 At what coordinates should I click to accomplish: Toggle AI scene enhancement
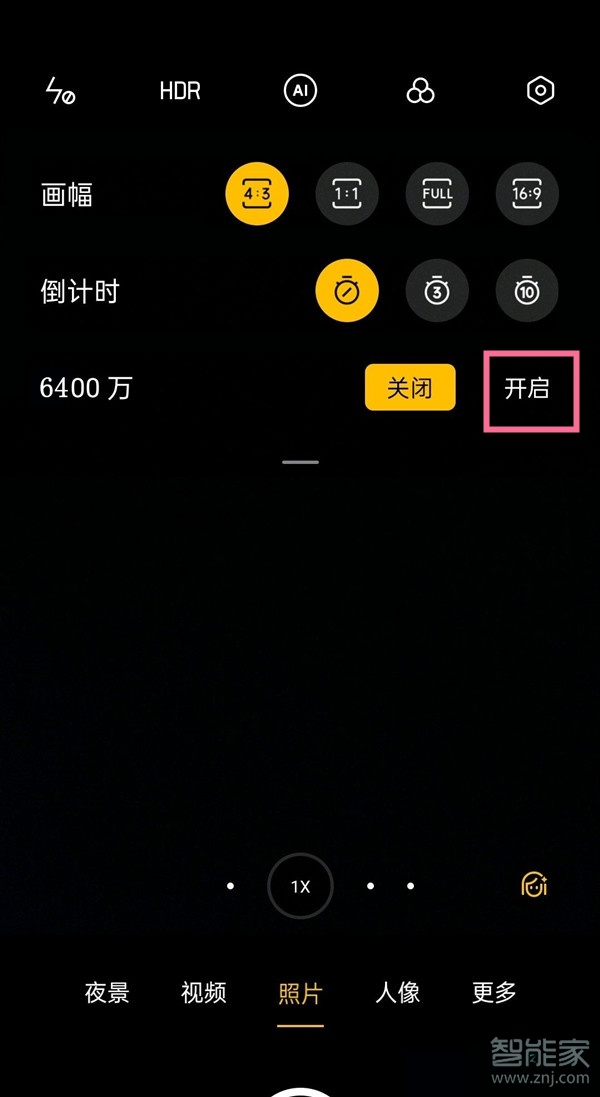point(300,91)
